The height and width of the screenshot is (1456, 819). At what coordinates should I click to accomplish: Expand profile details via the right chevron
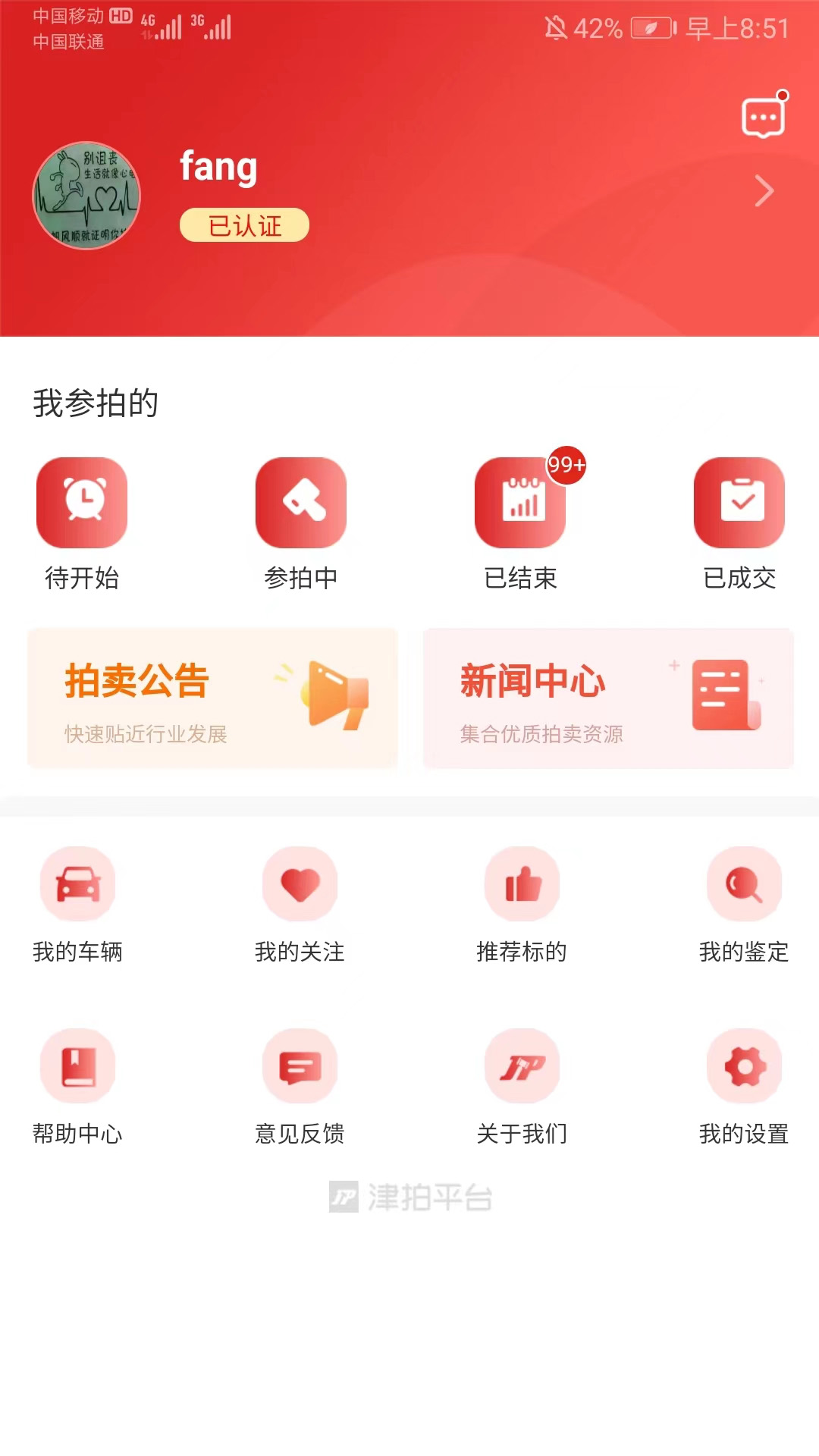[x=764, y=191]
